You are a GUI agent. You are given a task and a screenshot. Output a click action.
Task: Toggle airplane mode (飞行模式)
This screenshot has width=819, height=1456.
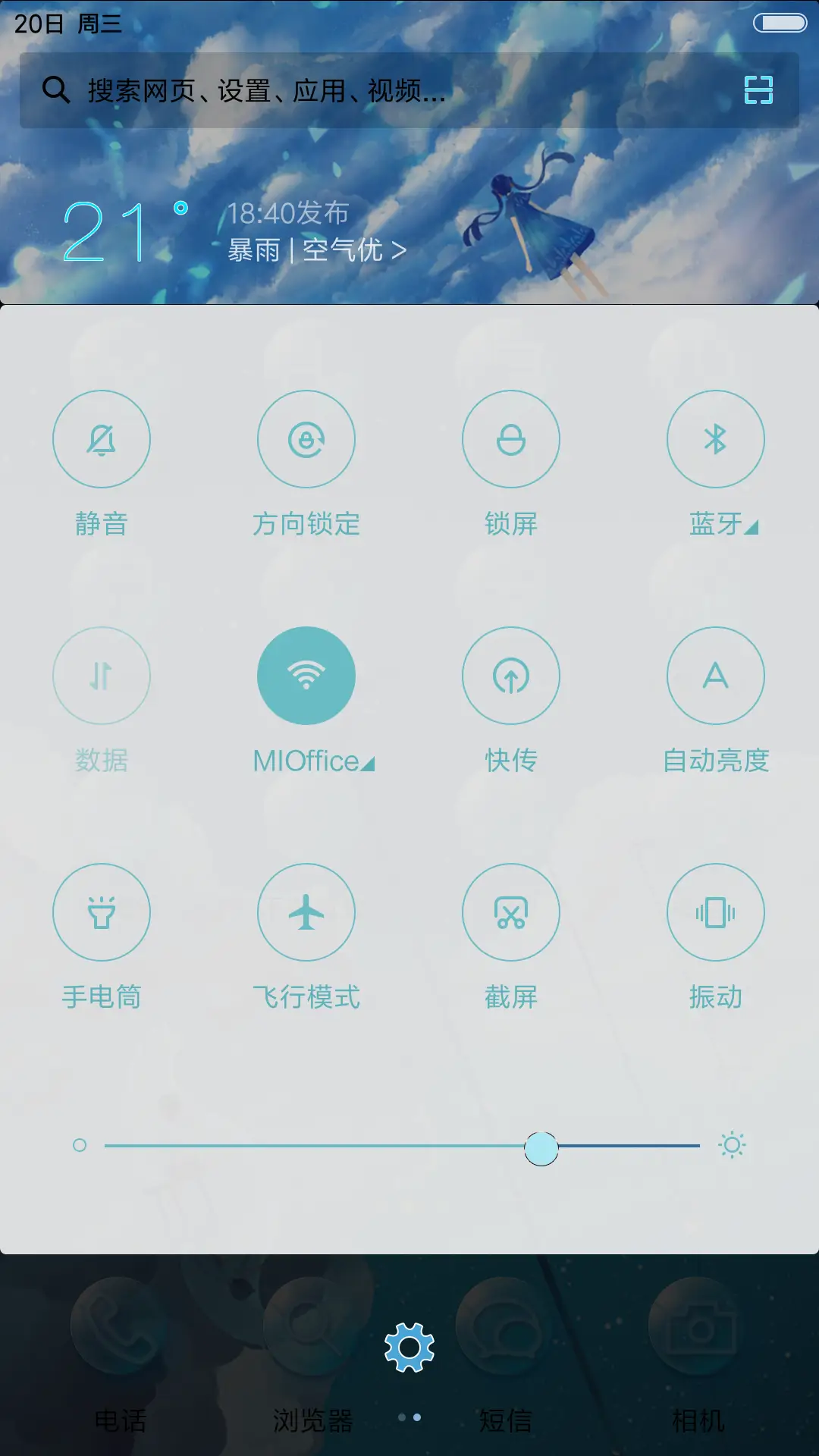(x=306, y=912)
